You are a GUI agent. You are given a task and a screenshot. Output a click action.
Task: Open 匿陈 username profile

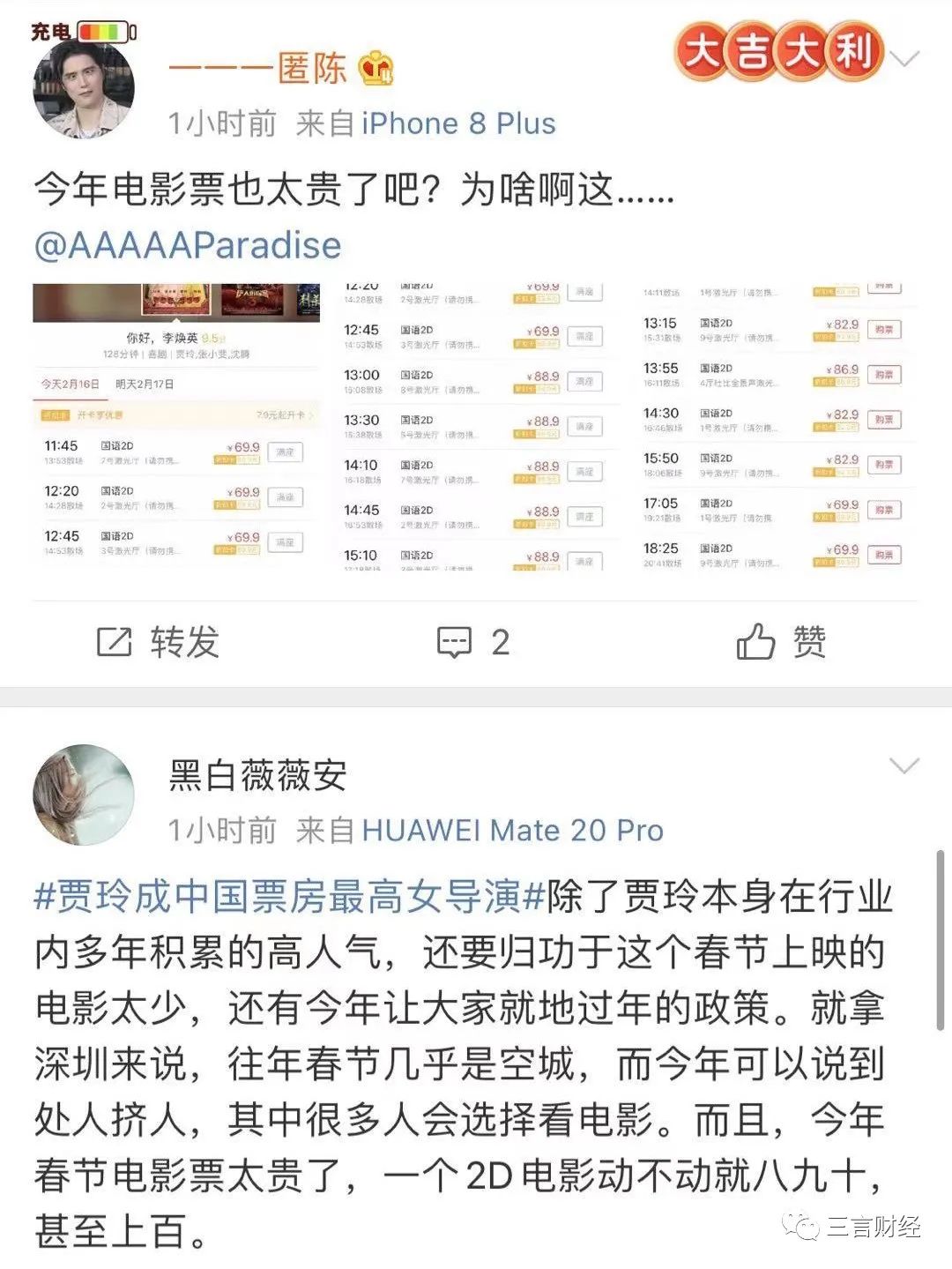[259, 68]
